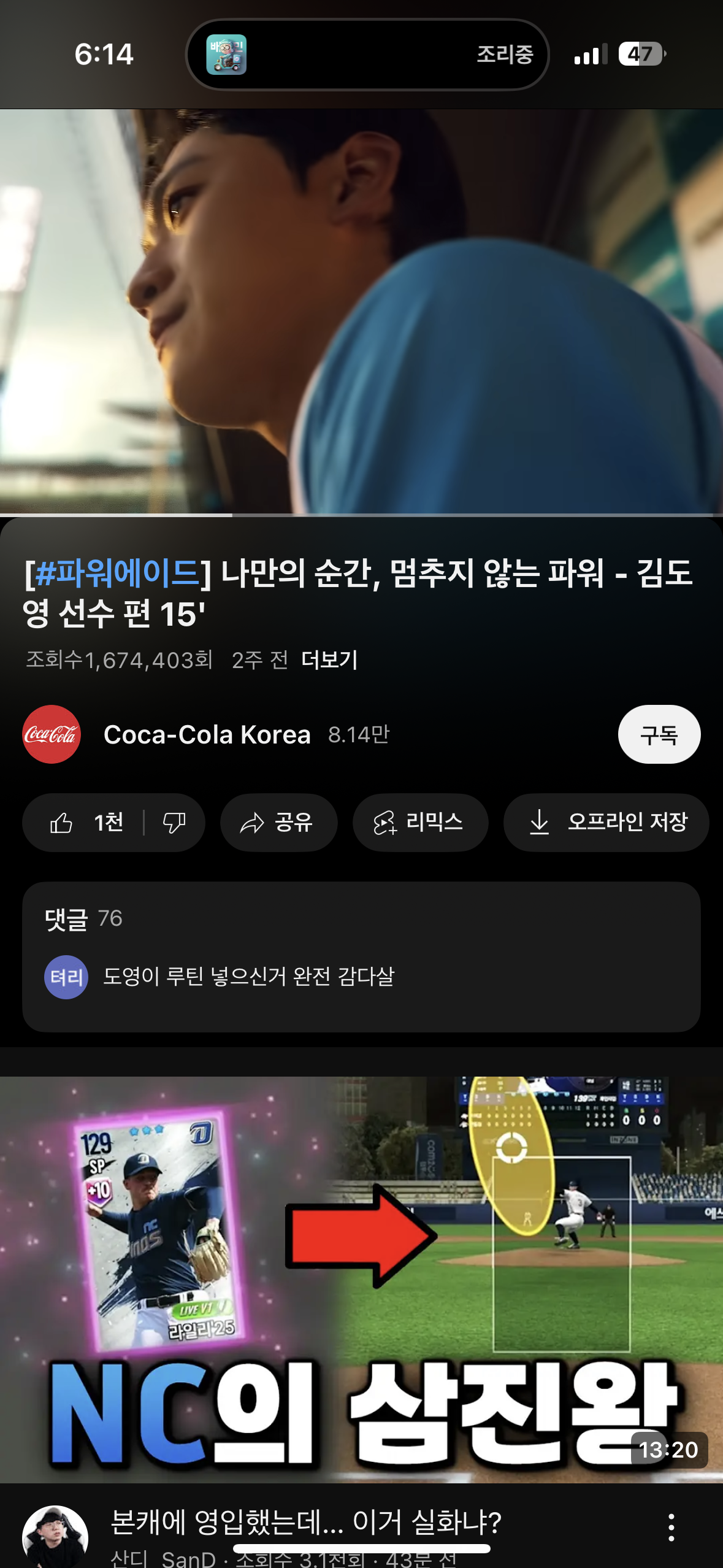Share the video via 공유

(x=278, y=823)
